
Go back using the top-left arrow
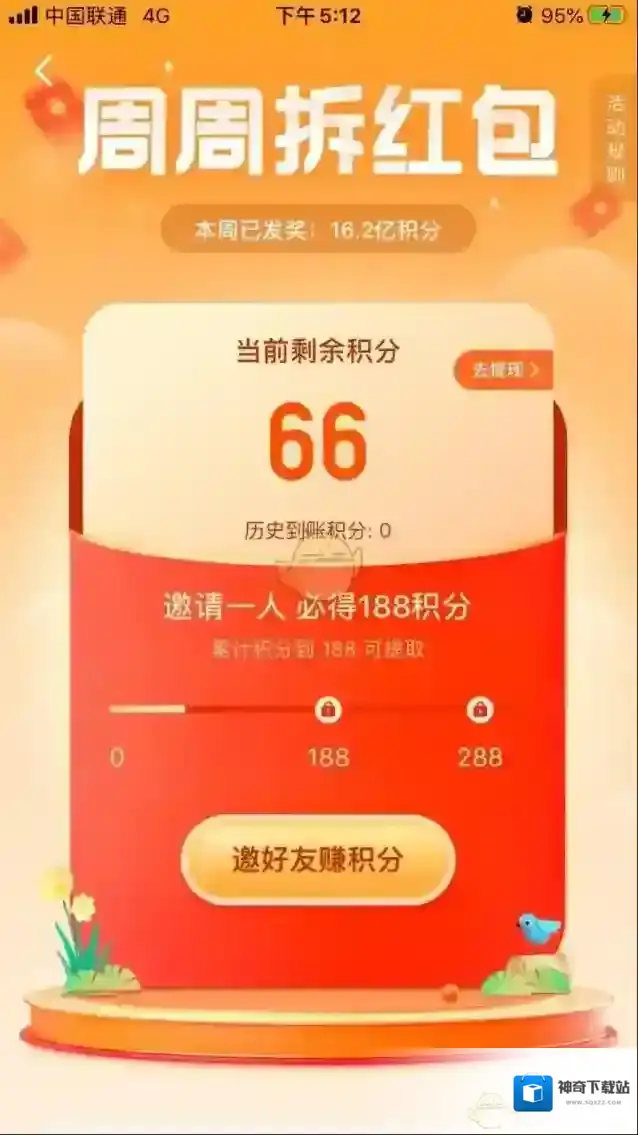(43, 72)
